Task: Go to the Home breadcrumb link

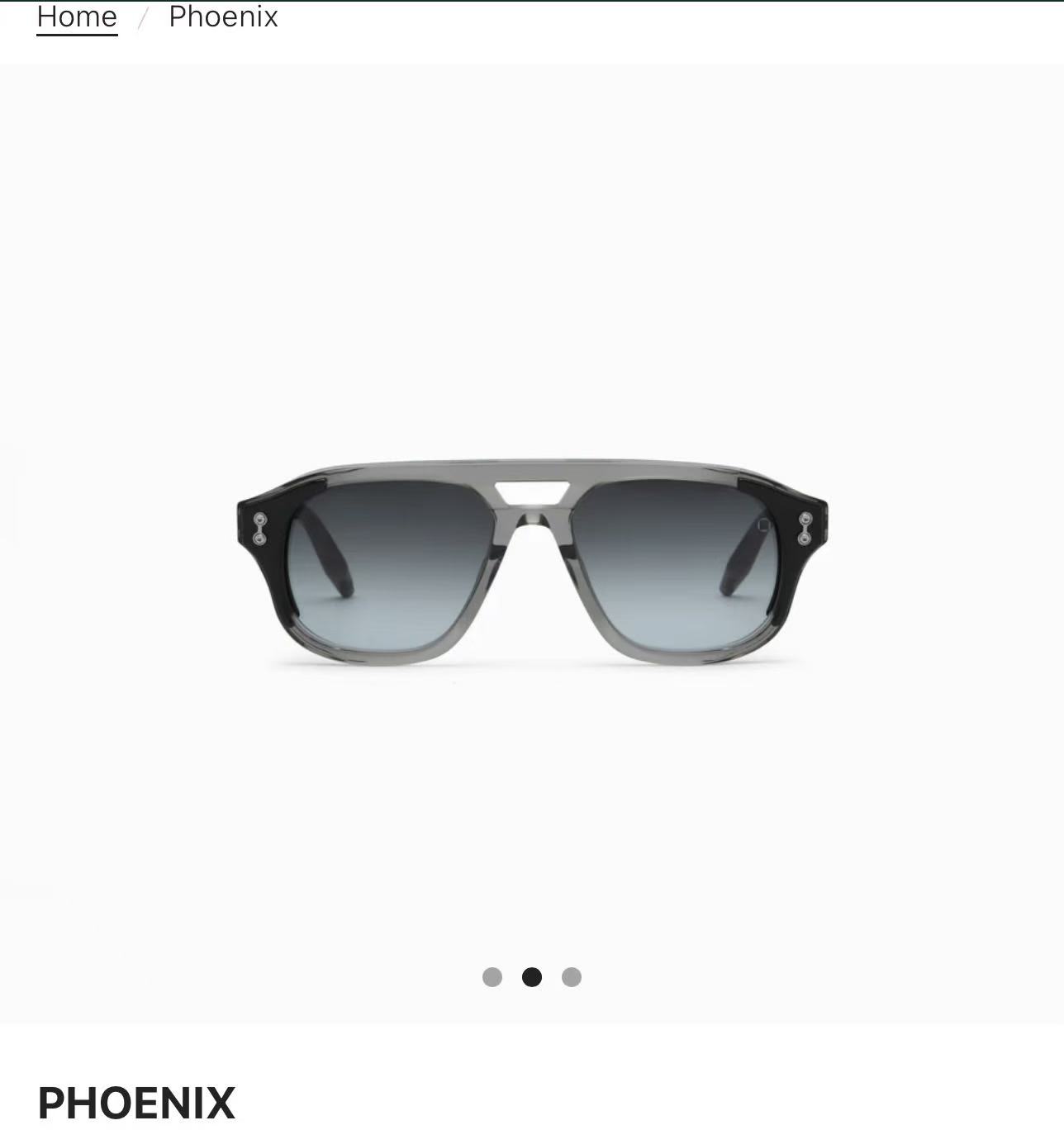Action: (77, 17)
